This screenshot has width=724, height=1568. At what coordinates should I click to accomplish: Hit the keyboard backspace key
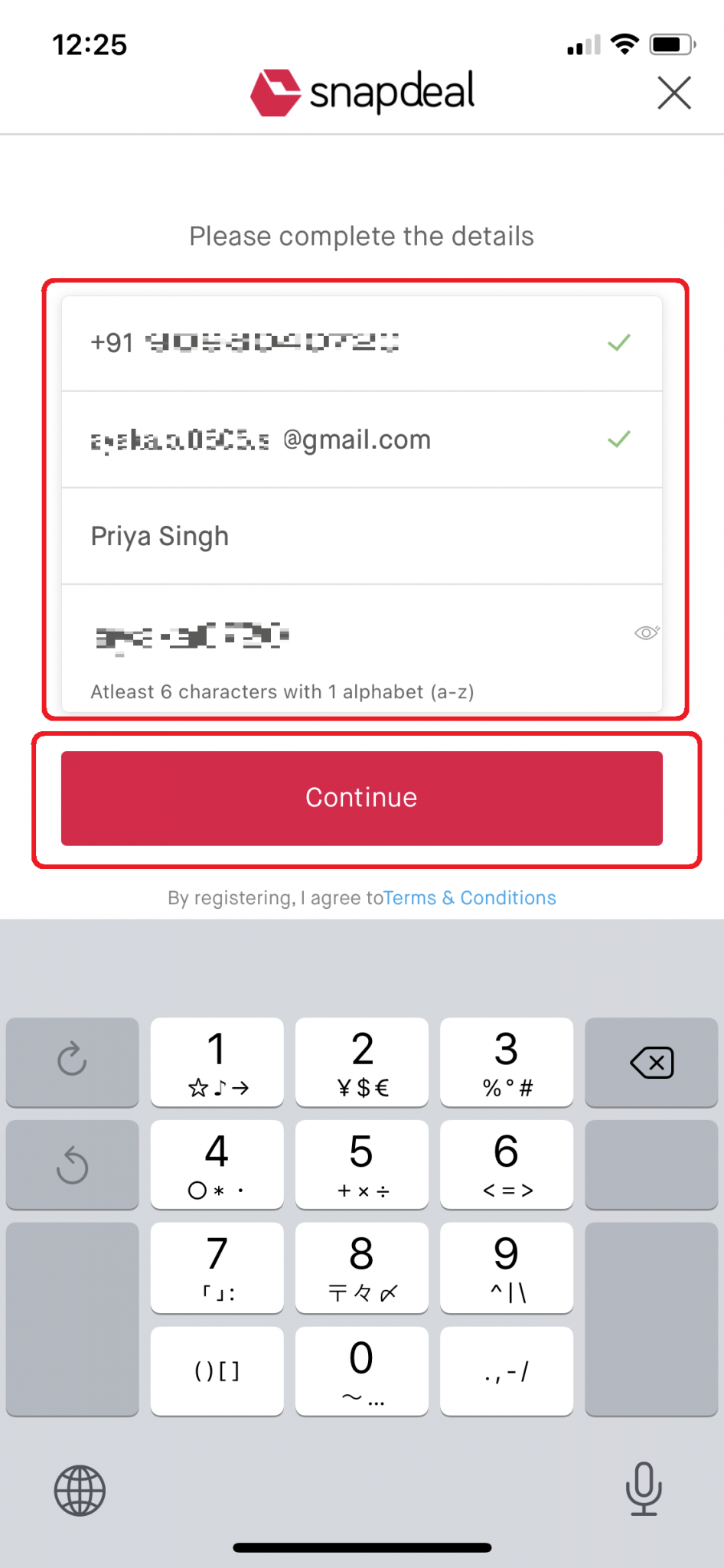[651, 1063]
